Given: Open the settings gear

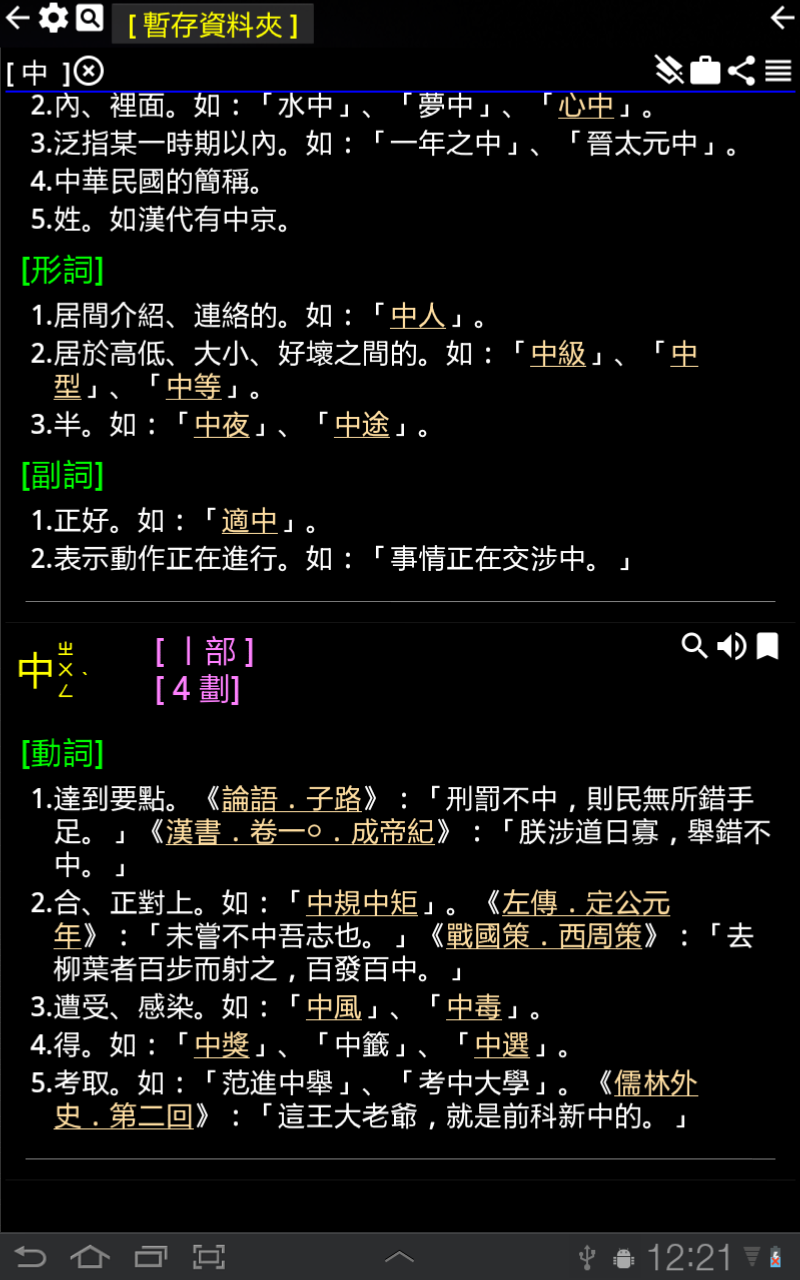Looking at the screenshot, I should 53,18.
